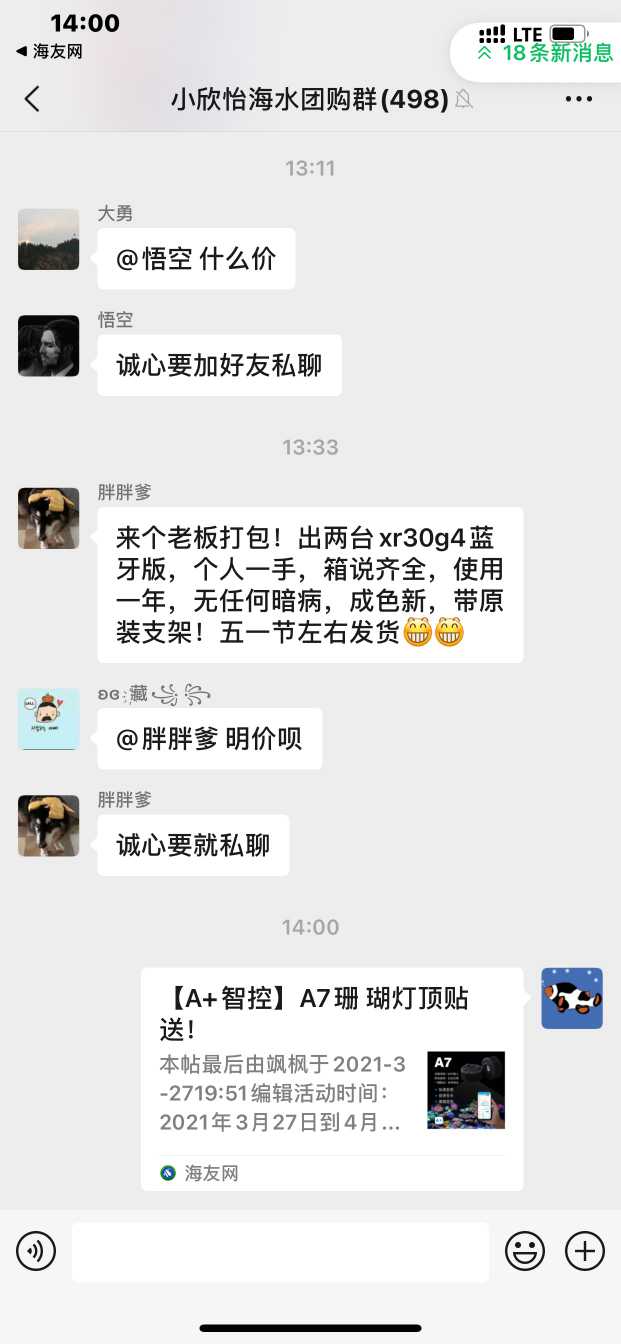This screenshot has height=1344, width=621.
Task: Open the plus attachment menu
Action: (585, 1251)
